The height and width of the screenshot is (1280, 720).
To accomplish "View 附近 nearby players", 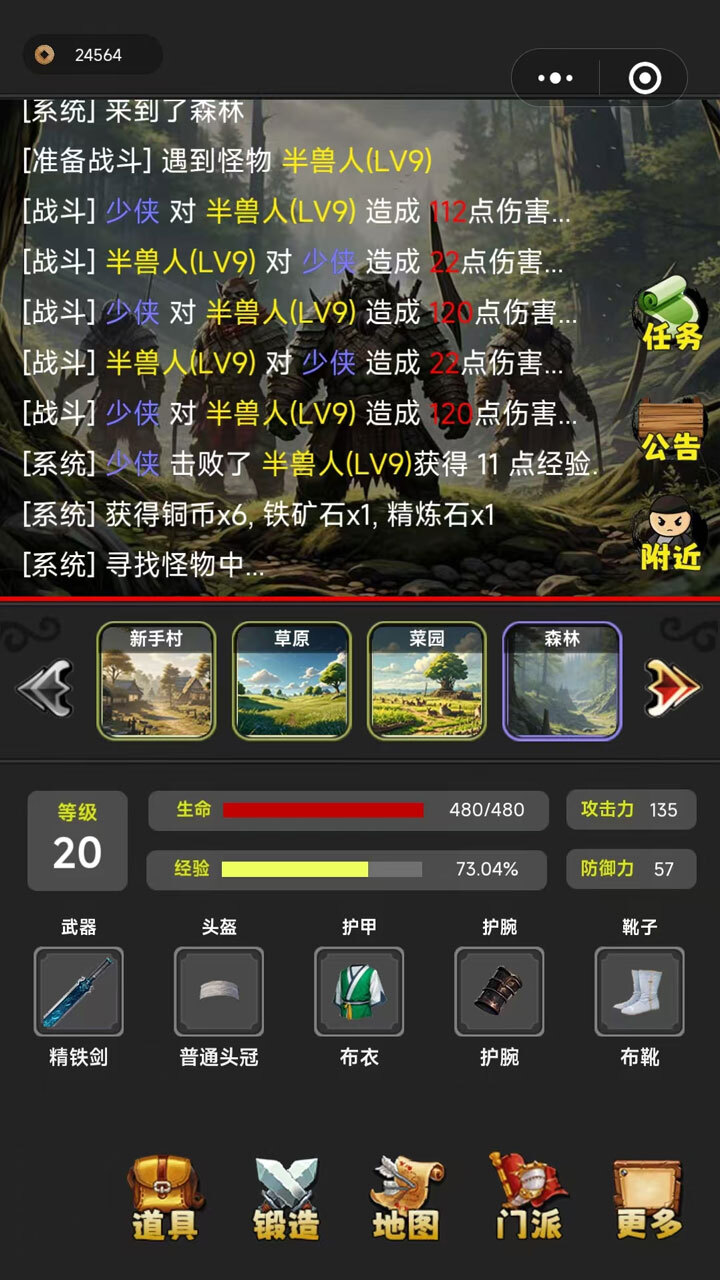I will (670, 537).
